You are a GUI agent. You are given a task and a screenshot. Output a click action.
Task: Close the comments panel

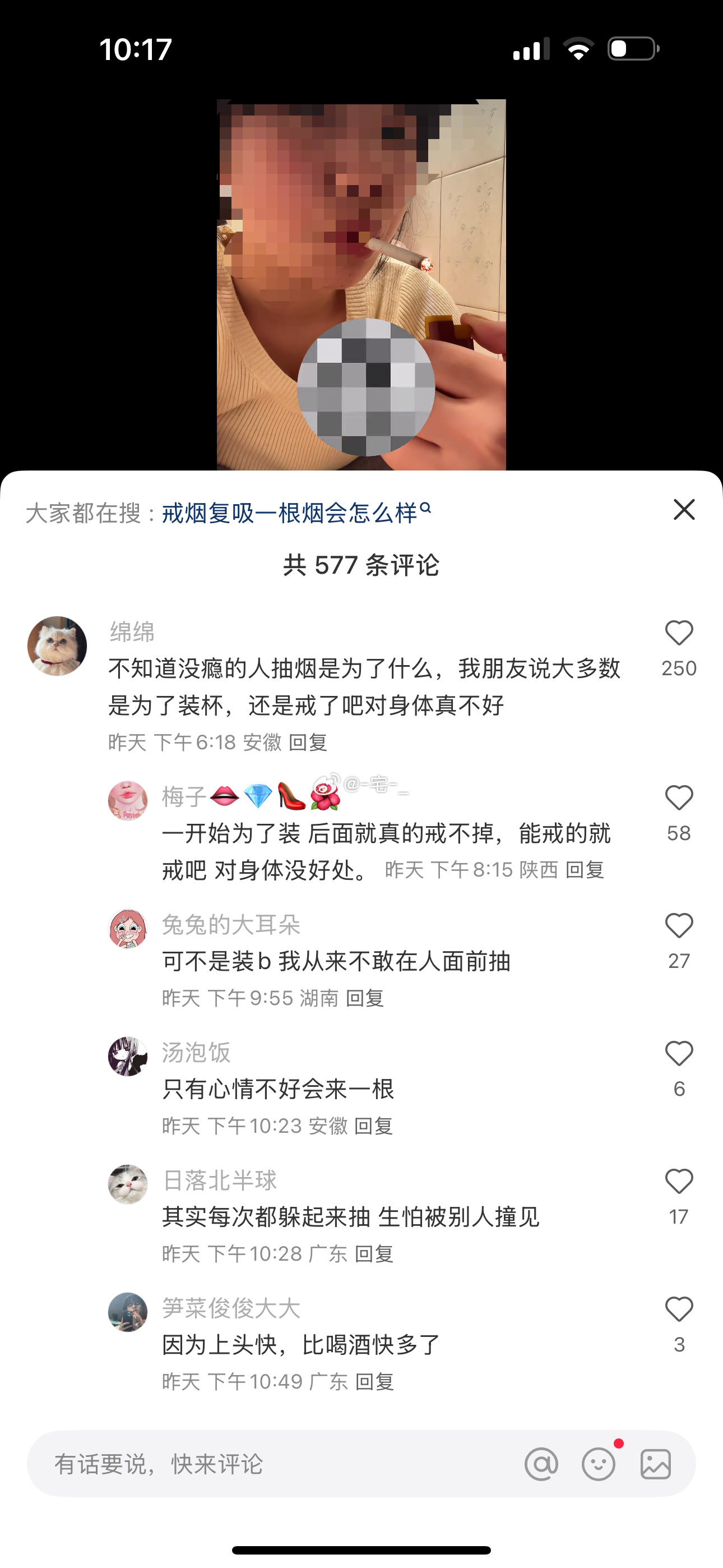[684, 509]
